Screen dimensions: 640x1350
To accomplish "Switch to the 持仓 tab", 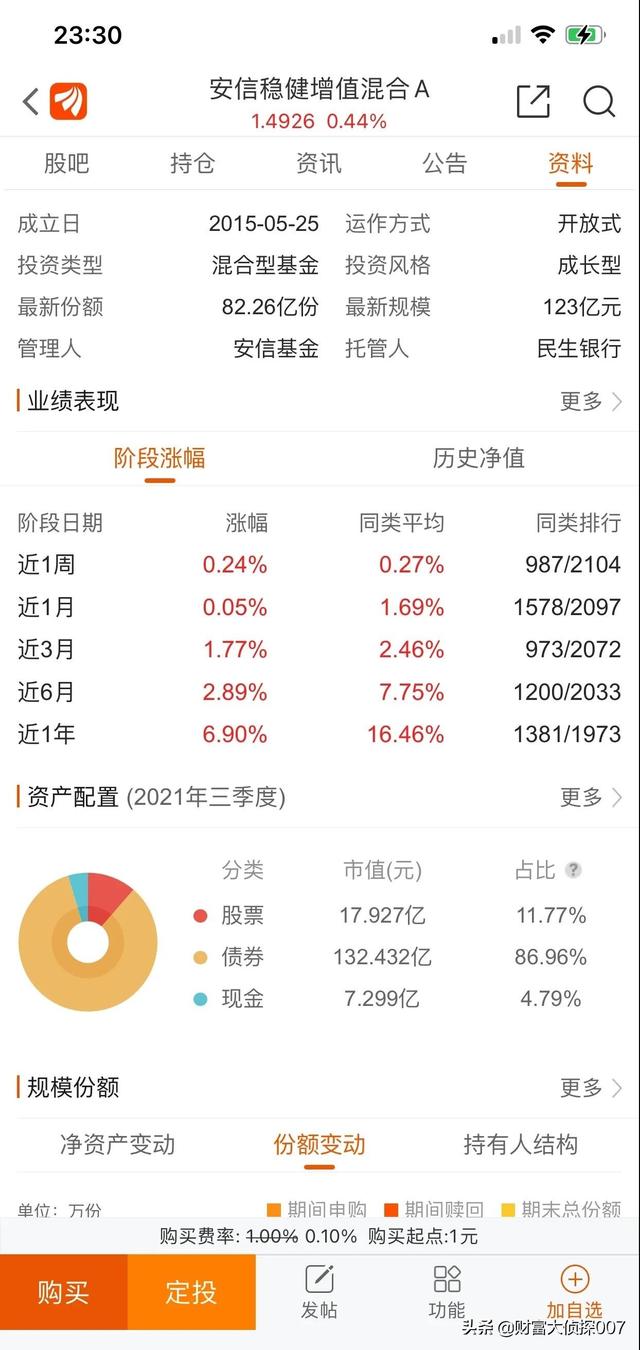I will pyautogui.click(x=192, y=164).
